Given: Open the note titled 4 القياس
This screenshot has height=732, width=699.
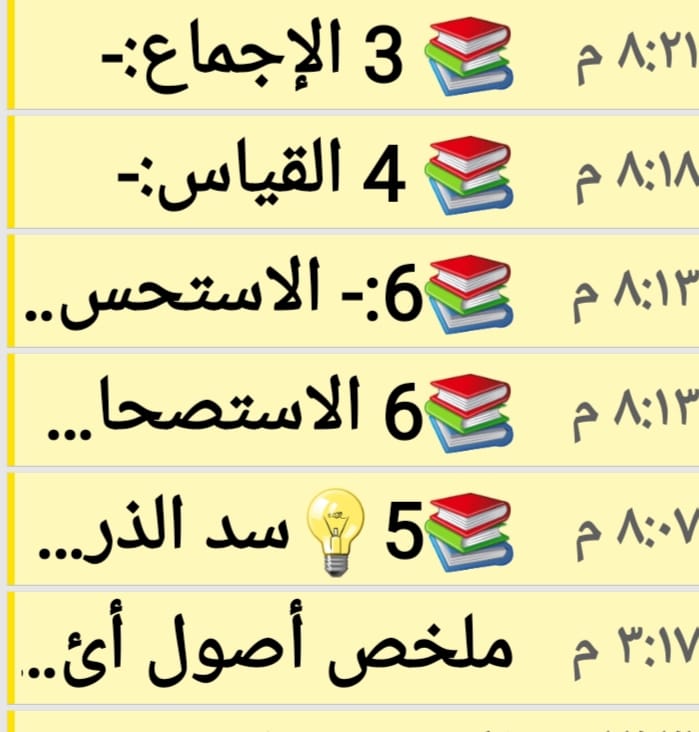Looking at the screenshot, I should pos(353,172).
